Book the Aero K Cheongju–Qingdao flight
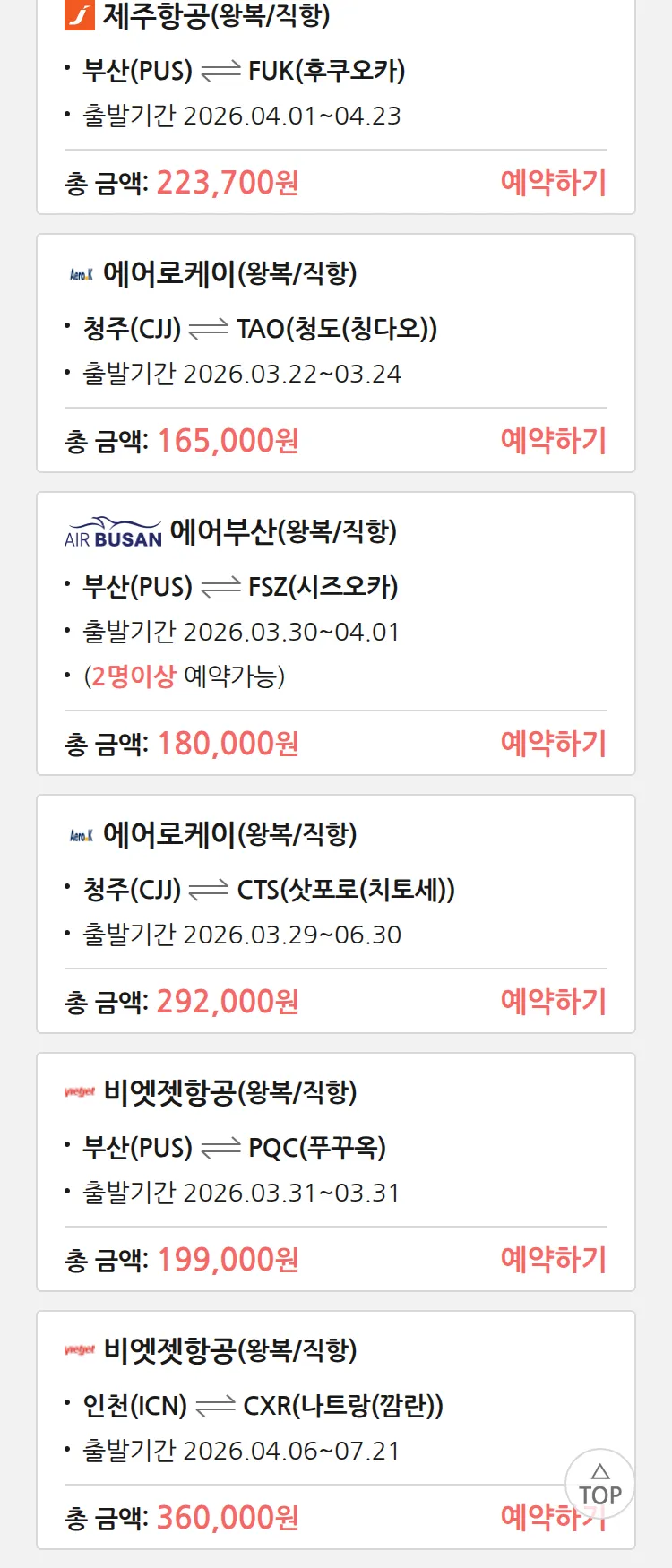This screenshot has height=1568, width=672. [x=553, y=441]
